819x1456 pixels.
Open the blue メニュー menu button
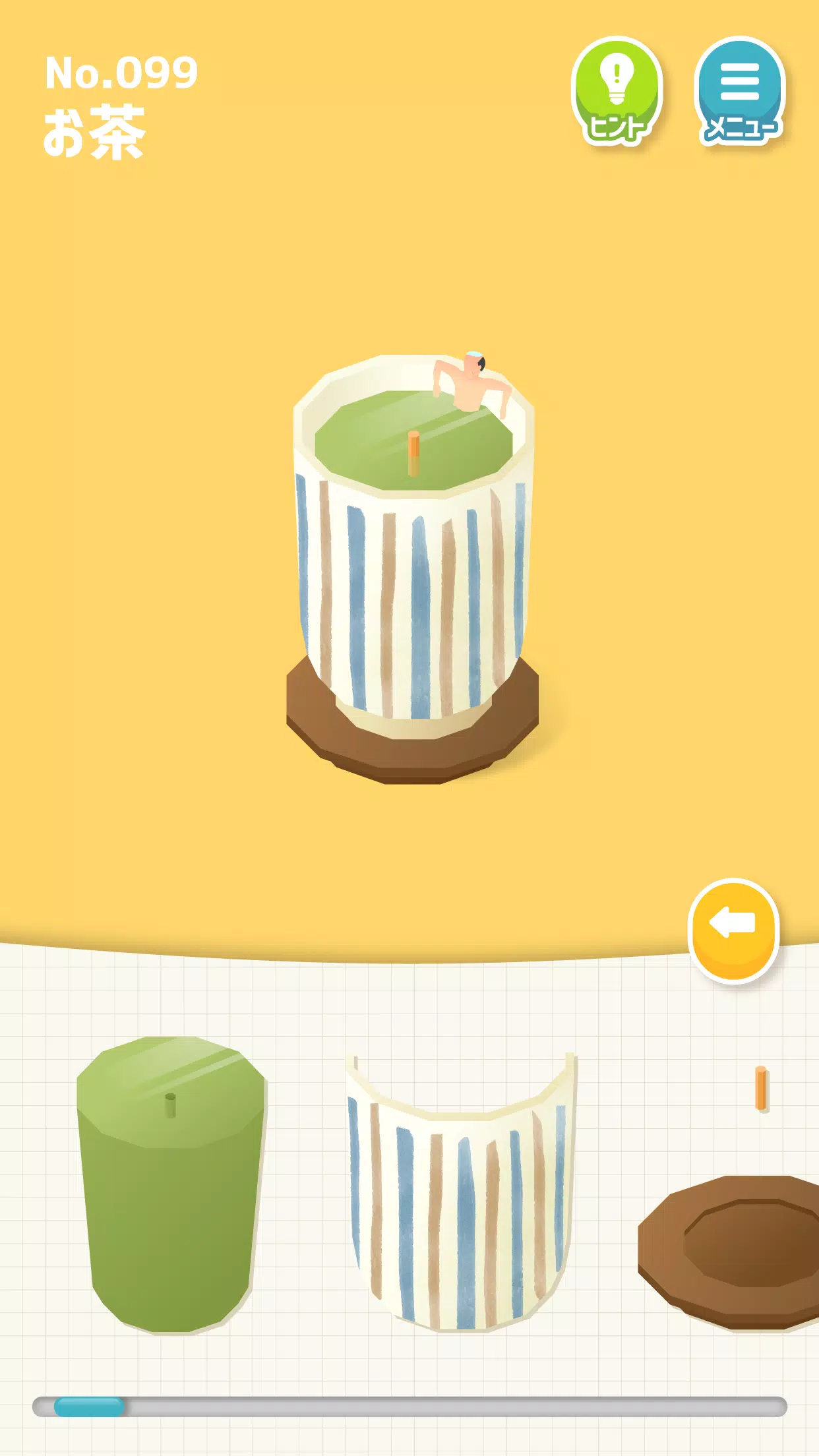pos(740,91)
